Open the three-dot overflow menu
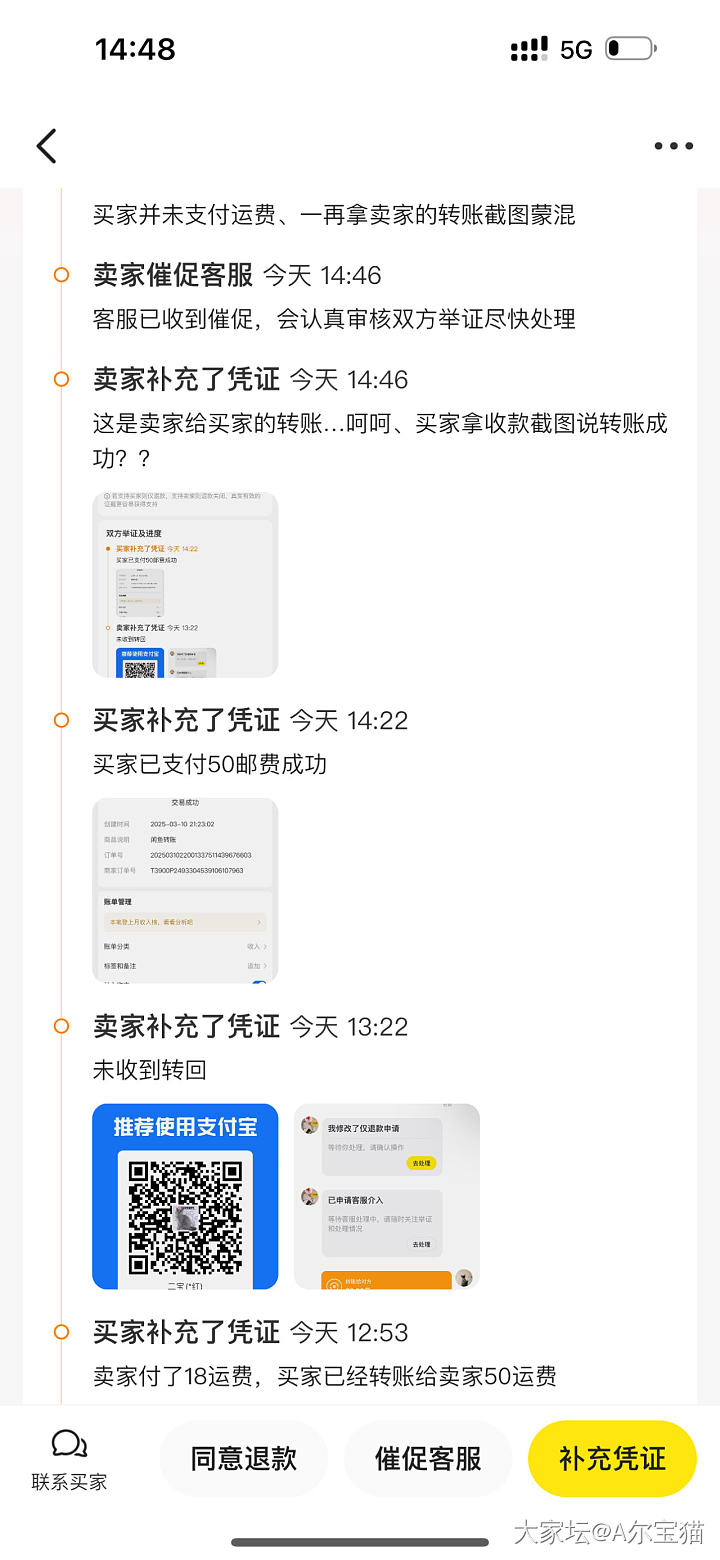Viewport: 720px width, 1560px height. 673,146
